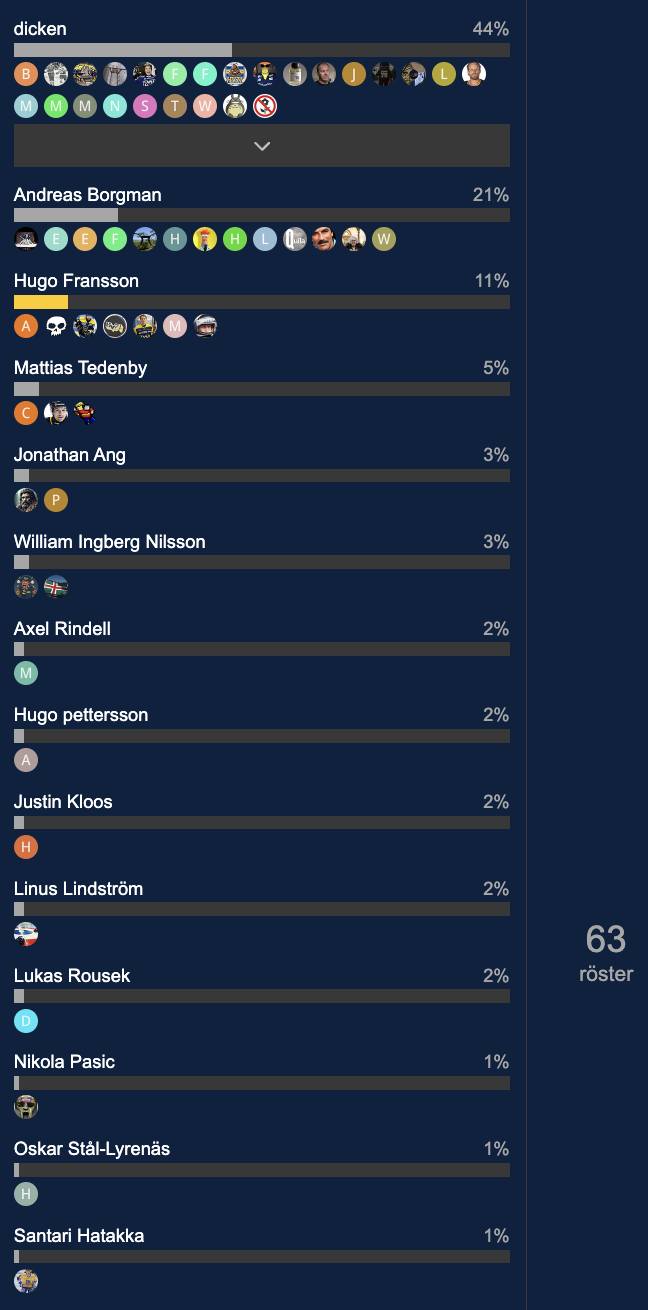The height and width of the screenshot is (1310, 648).
Task: Open voter avatar J under dicken
Action: (354, 73)
